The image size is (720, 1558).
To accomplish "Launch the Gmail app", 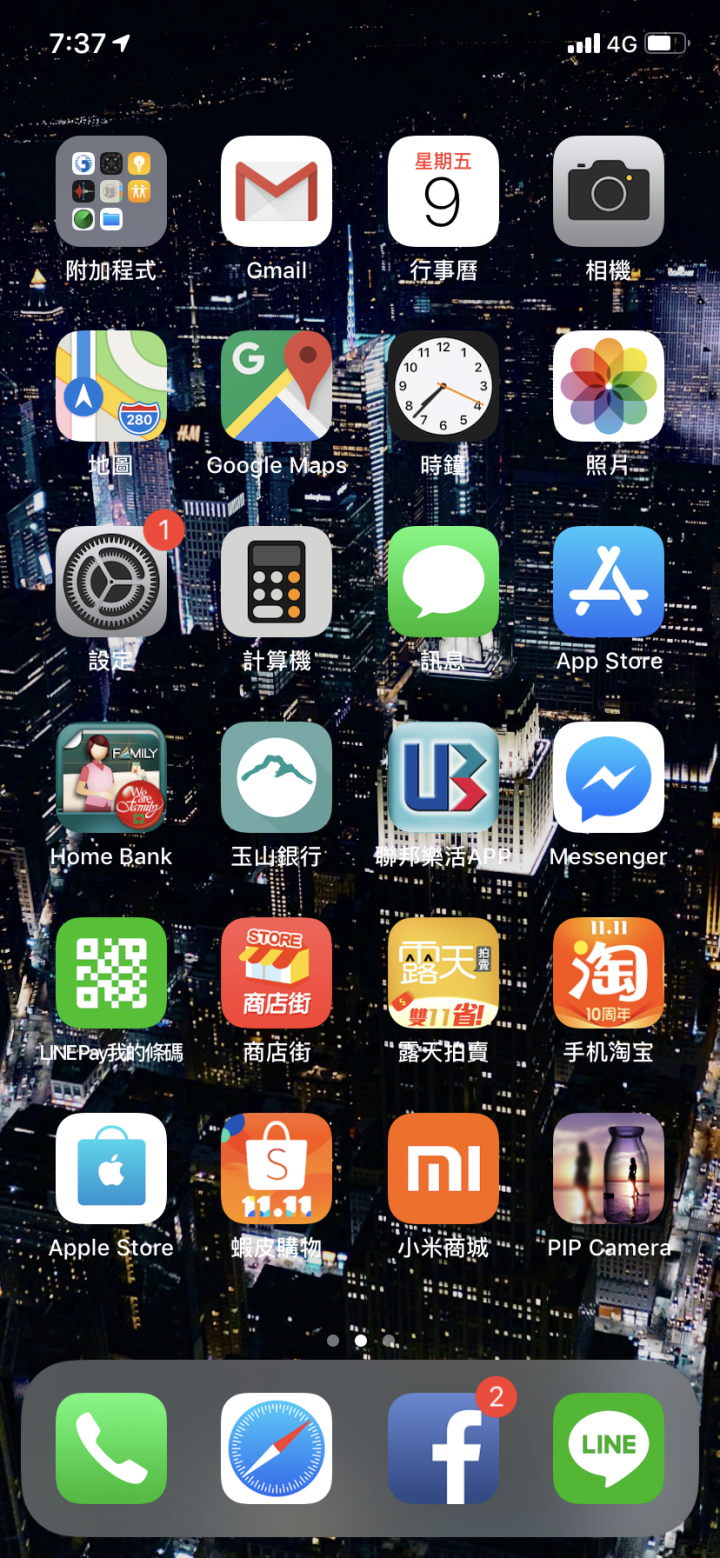I will tap(276, 191).
